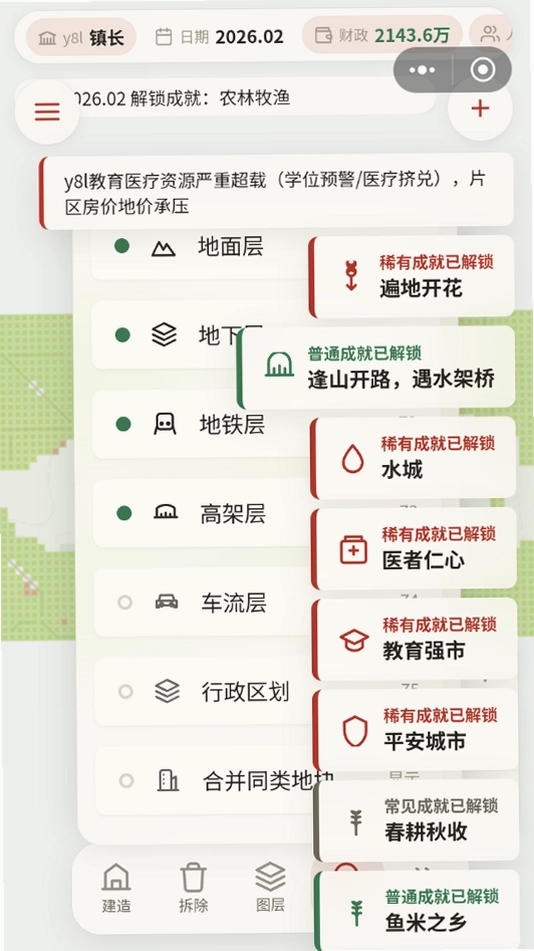
Task: Close the mini program via the circle icon
Action: 482,70
